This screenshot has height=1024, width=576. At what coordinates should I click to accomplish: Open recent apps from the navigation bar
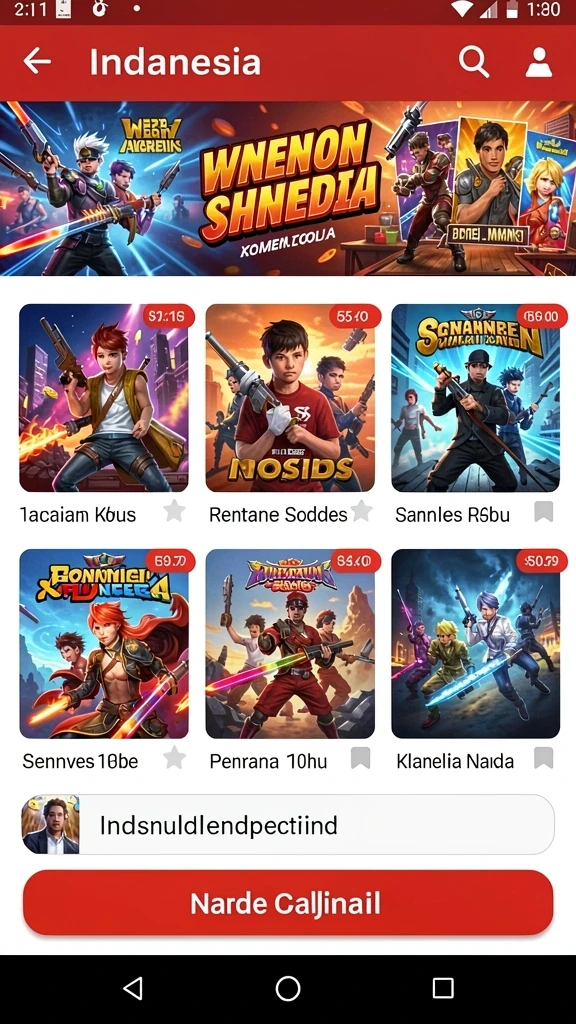click(x=443, y=989)
